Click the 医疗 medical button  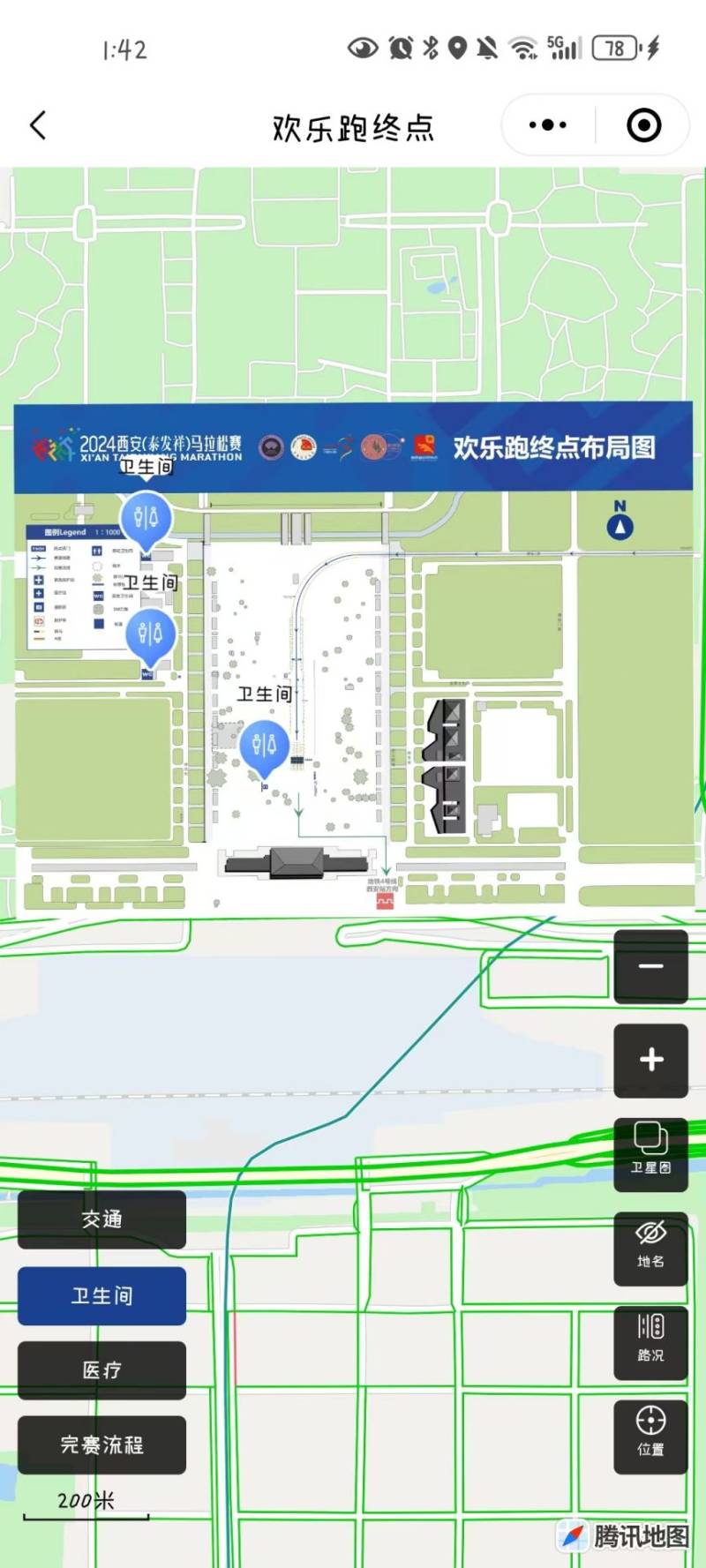[x=101, y=1370]
